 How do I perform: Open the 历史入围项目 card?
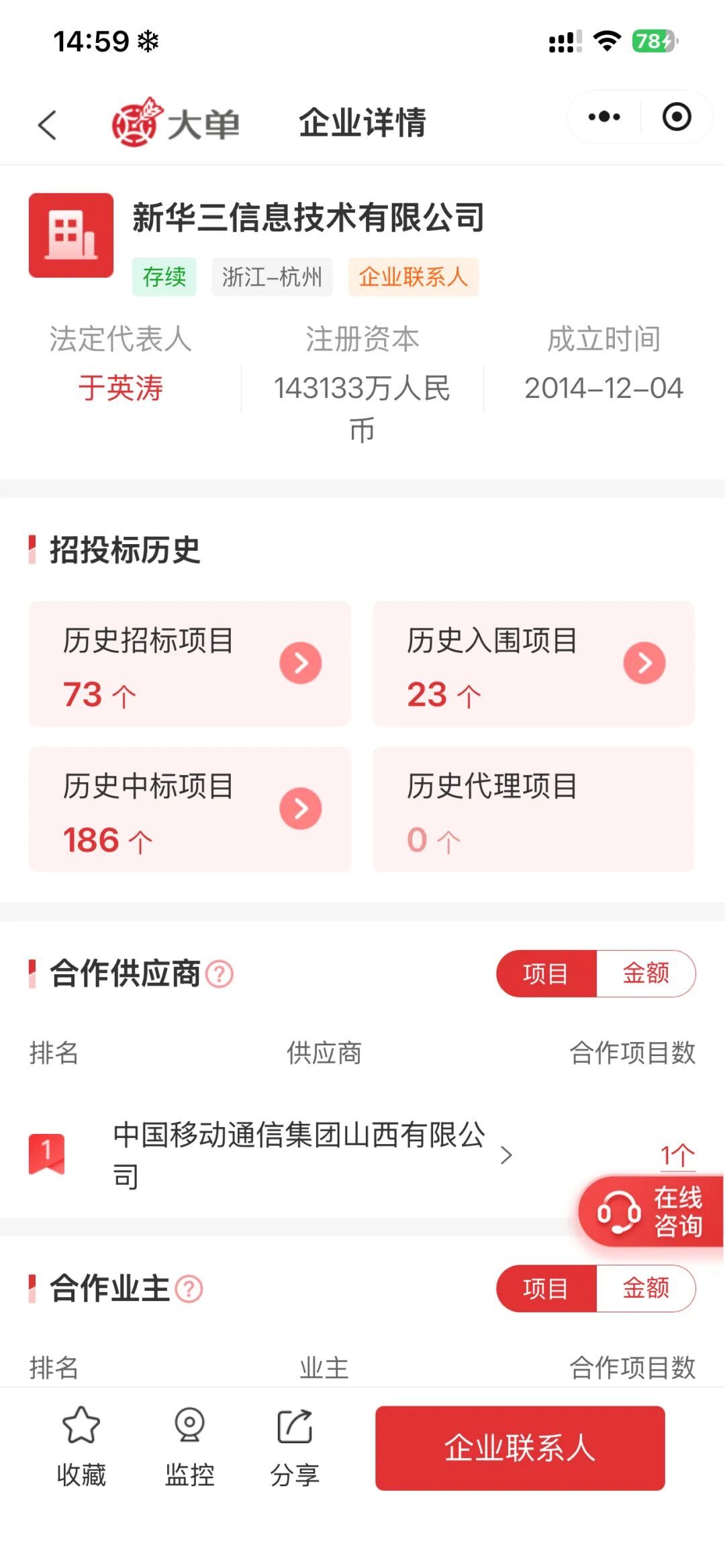[x=534, y=664]
